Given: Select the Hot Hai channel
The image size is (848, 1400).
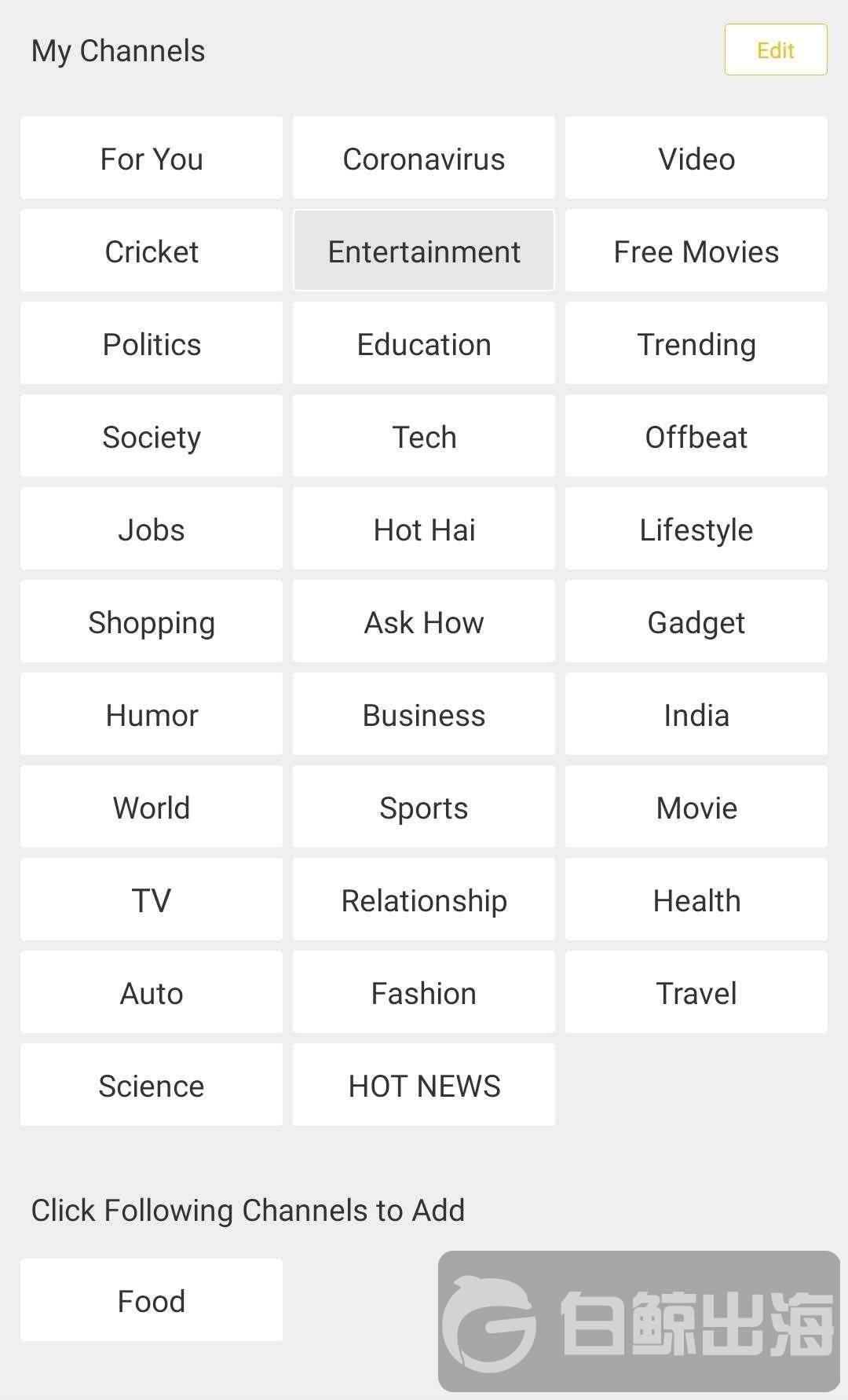Looking at the screenshot, I should pos(424,530).
